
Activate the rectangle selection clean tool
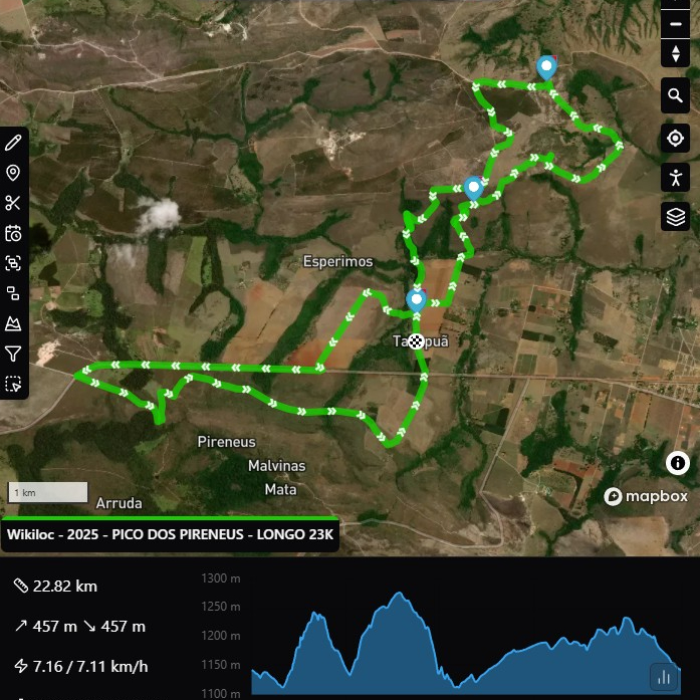click(x=13, y=383)
